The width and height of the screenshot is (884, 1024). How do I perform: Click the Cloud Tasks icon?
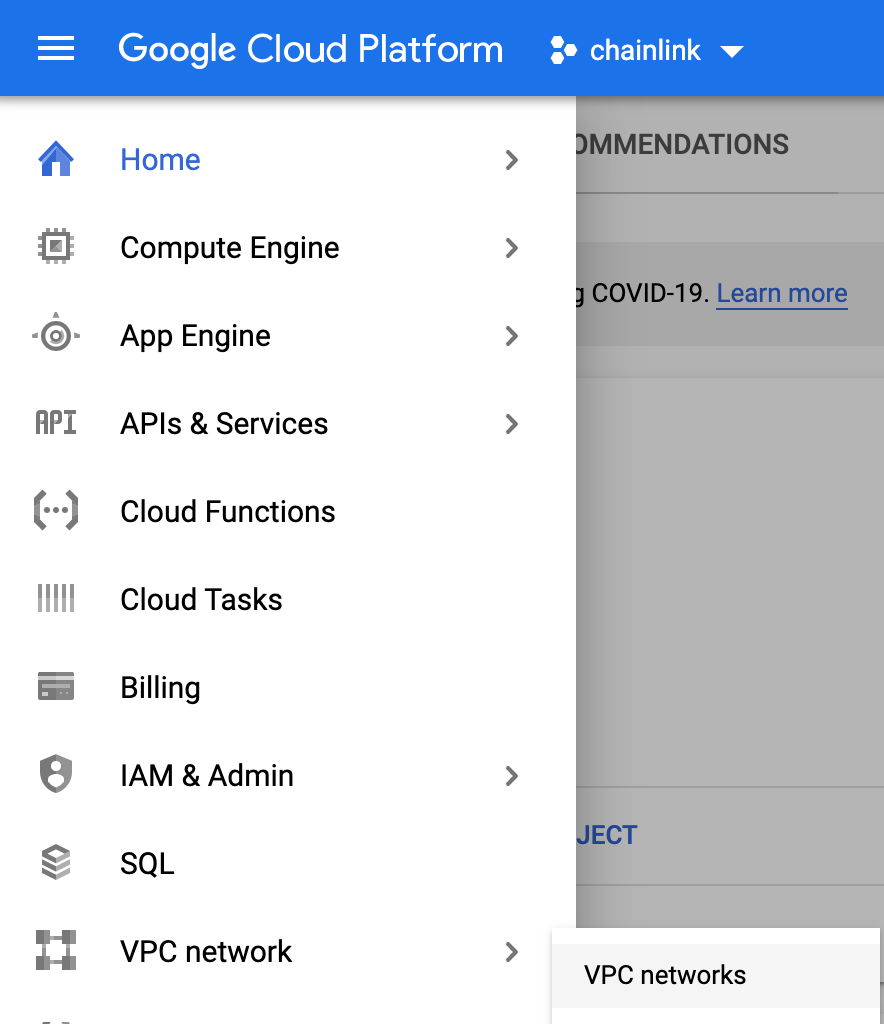[x=56, y=599]
